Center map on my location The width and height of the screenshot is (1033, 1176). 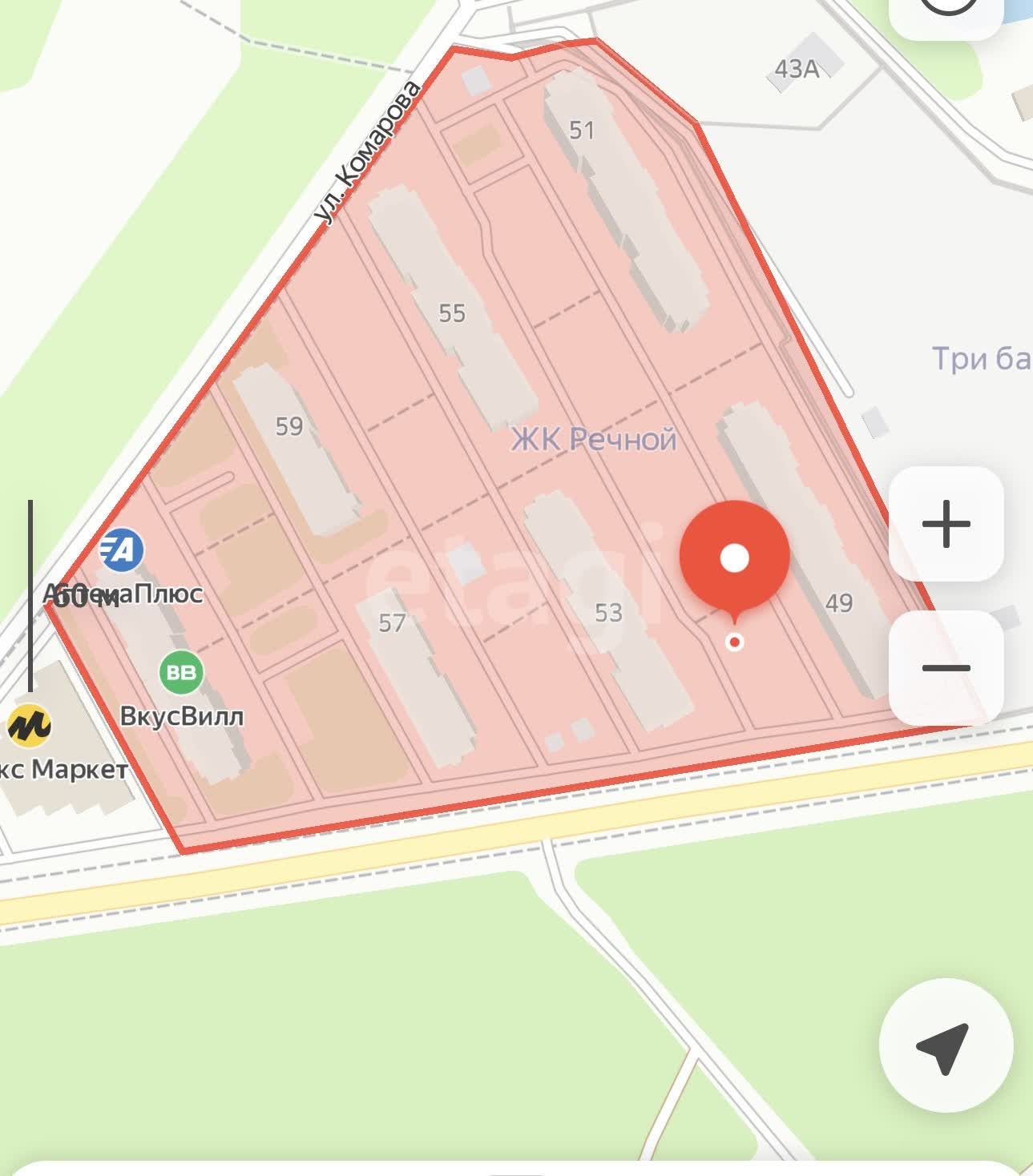click(946, 1045)
